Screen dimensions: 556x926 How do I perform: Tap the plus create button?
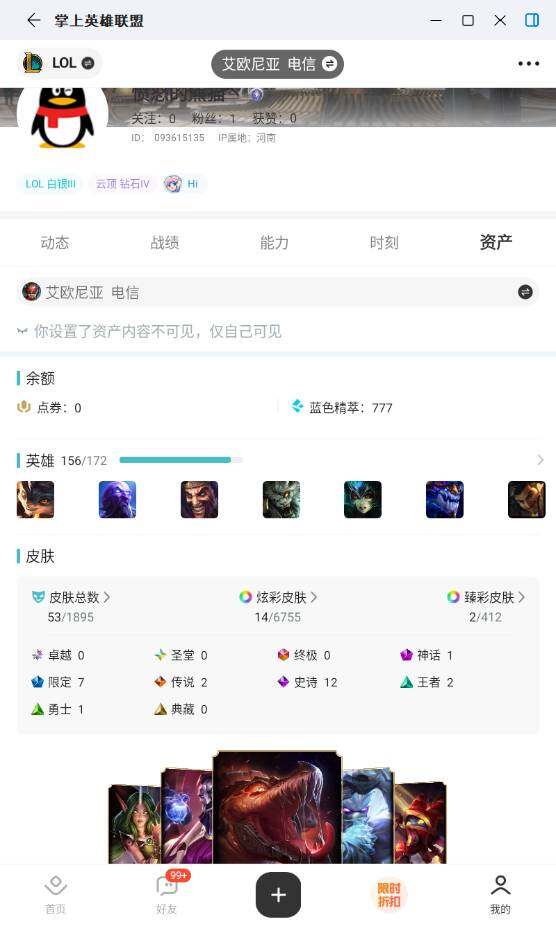coord(278,895)
